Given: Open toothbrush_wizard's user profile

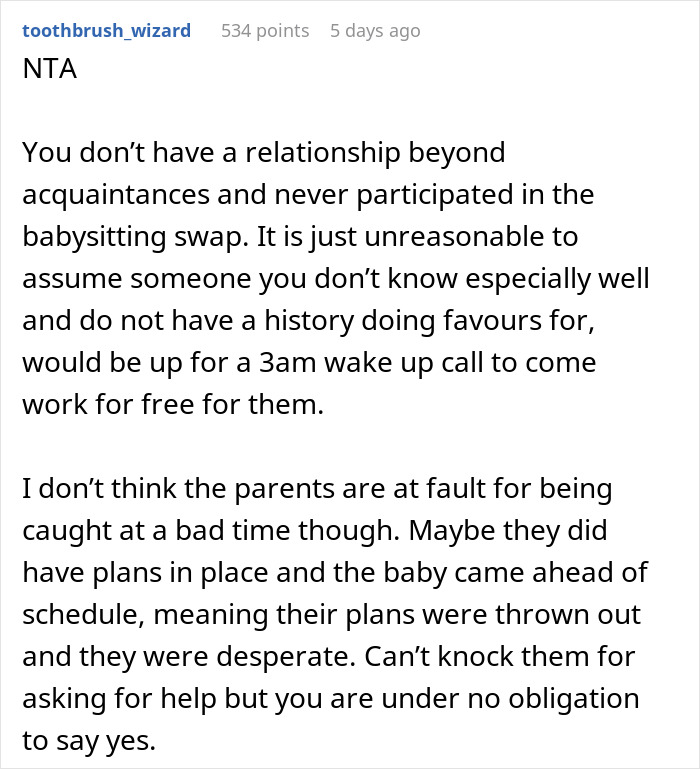Looking at the screenshot, I should pos(106,31).
